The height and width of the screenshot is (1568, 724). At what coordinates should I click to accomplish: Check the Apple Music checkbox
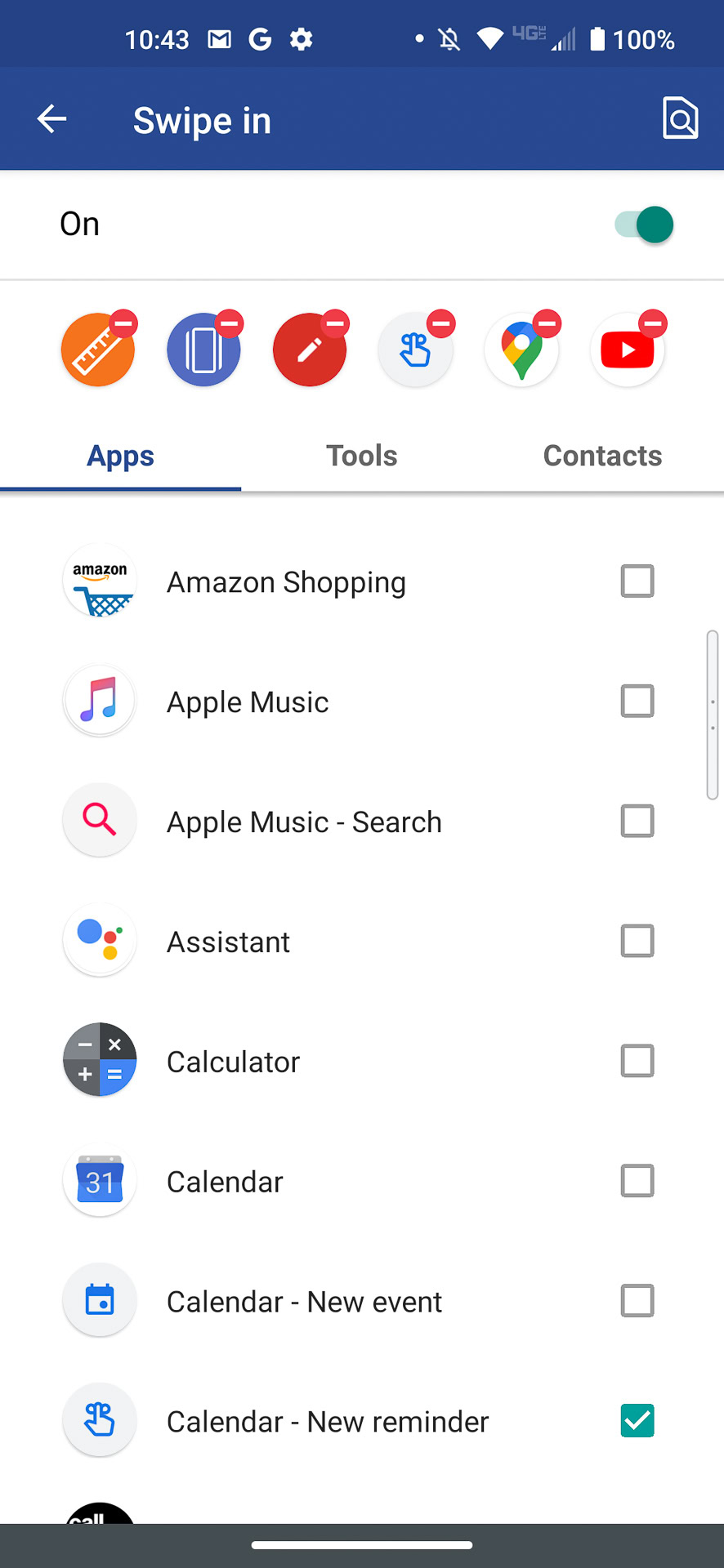click(637, 702)
